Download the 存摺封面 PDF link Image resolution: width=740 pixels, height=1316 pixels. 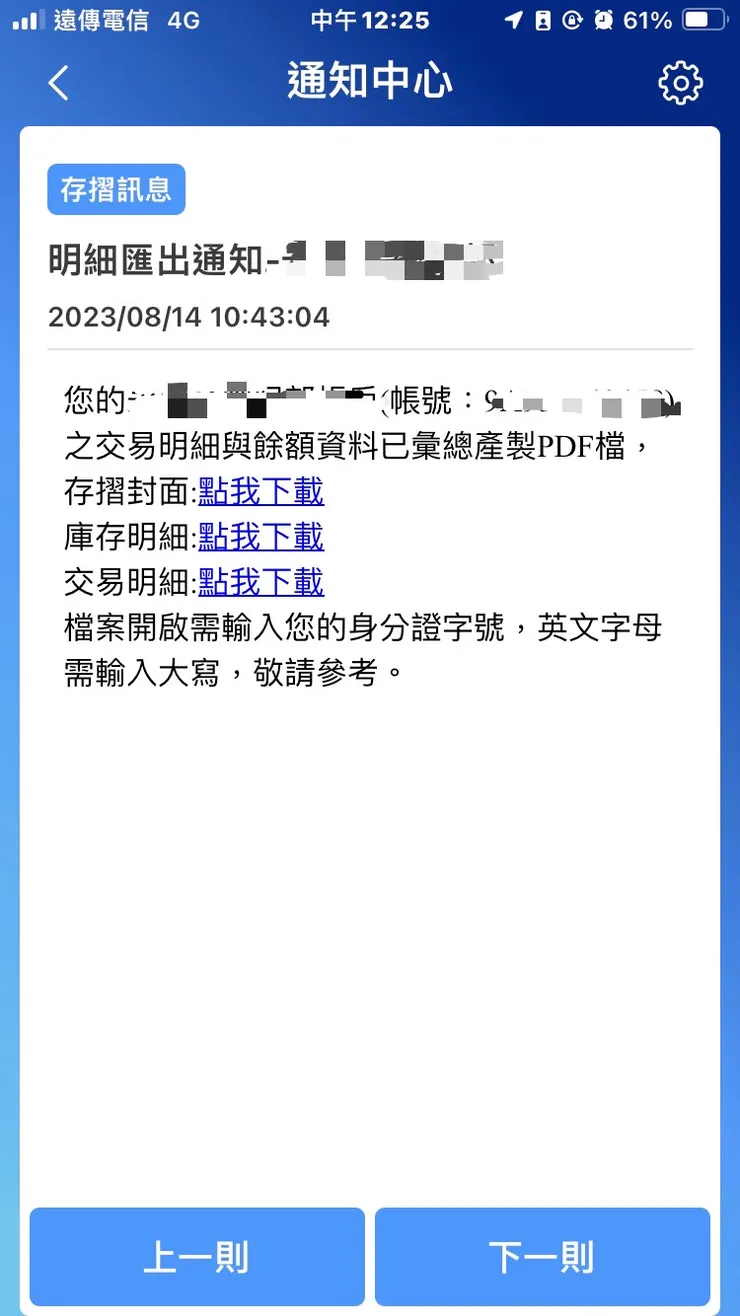click(x=261, y=492)
